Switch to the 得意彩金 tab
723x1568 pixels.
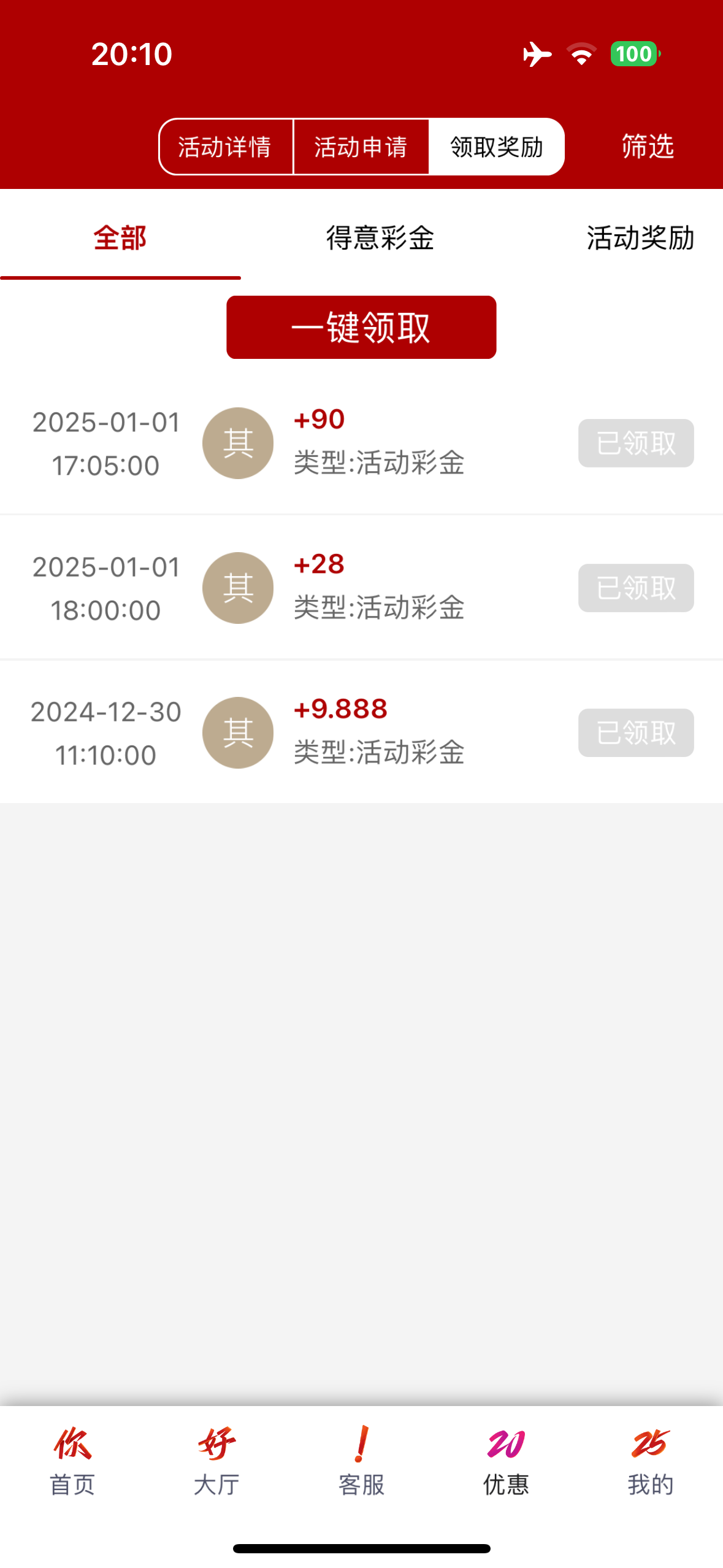pyautogui.click(x=380, y=238)
